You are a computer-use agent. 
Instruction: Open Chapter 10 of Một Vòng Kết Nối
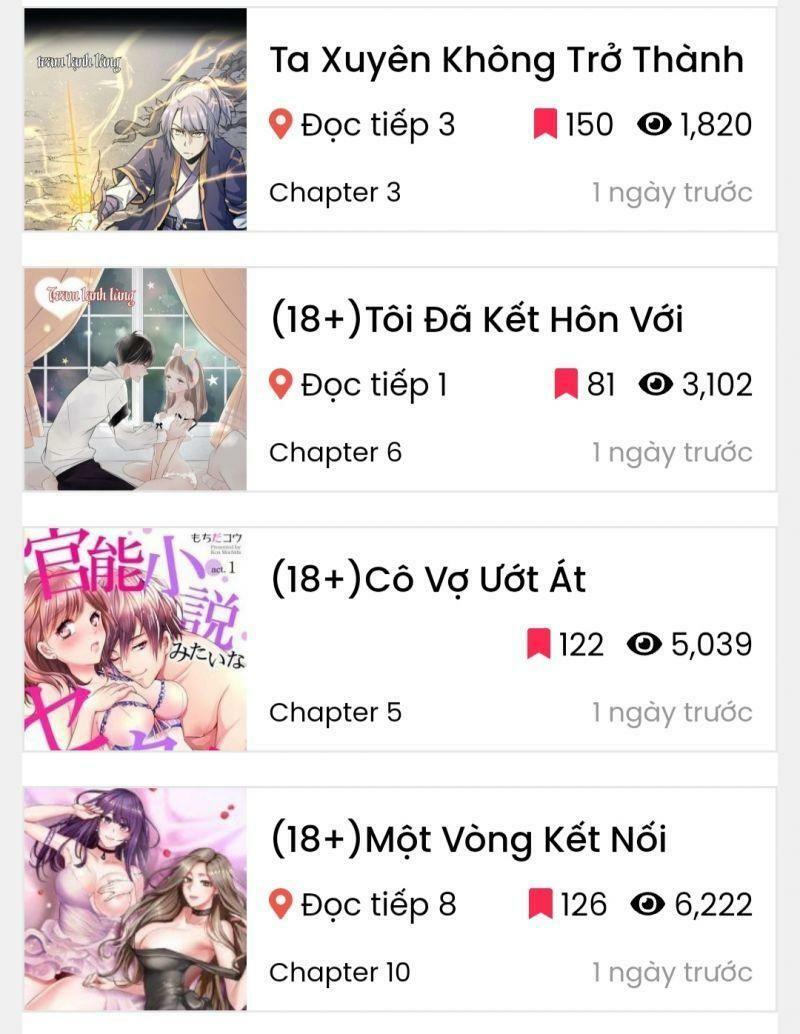[339, 972]
